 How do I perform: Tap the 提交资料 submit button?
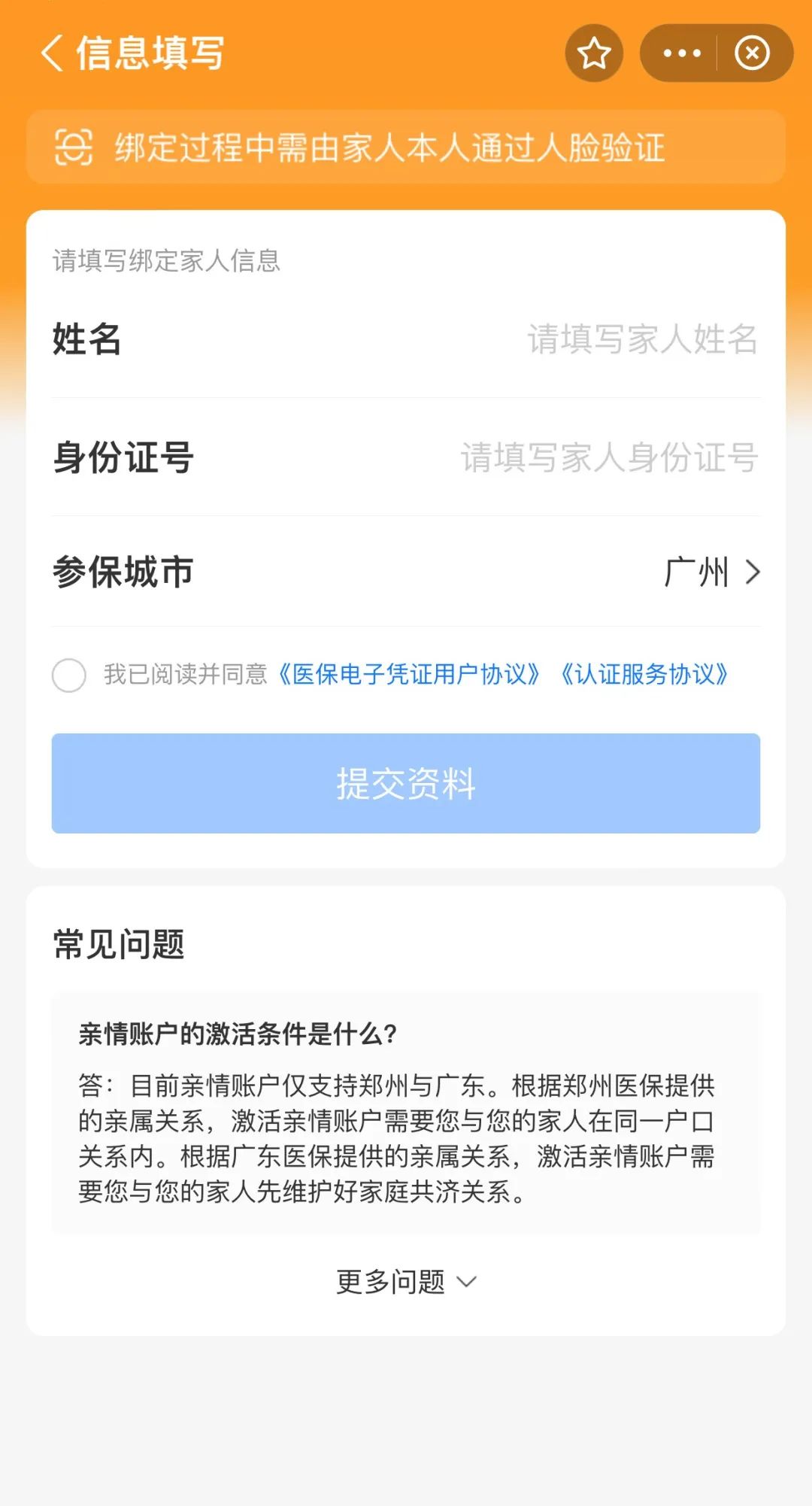coord(406,782)
